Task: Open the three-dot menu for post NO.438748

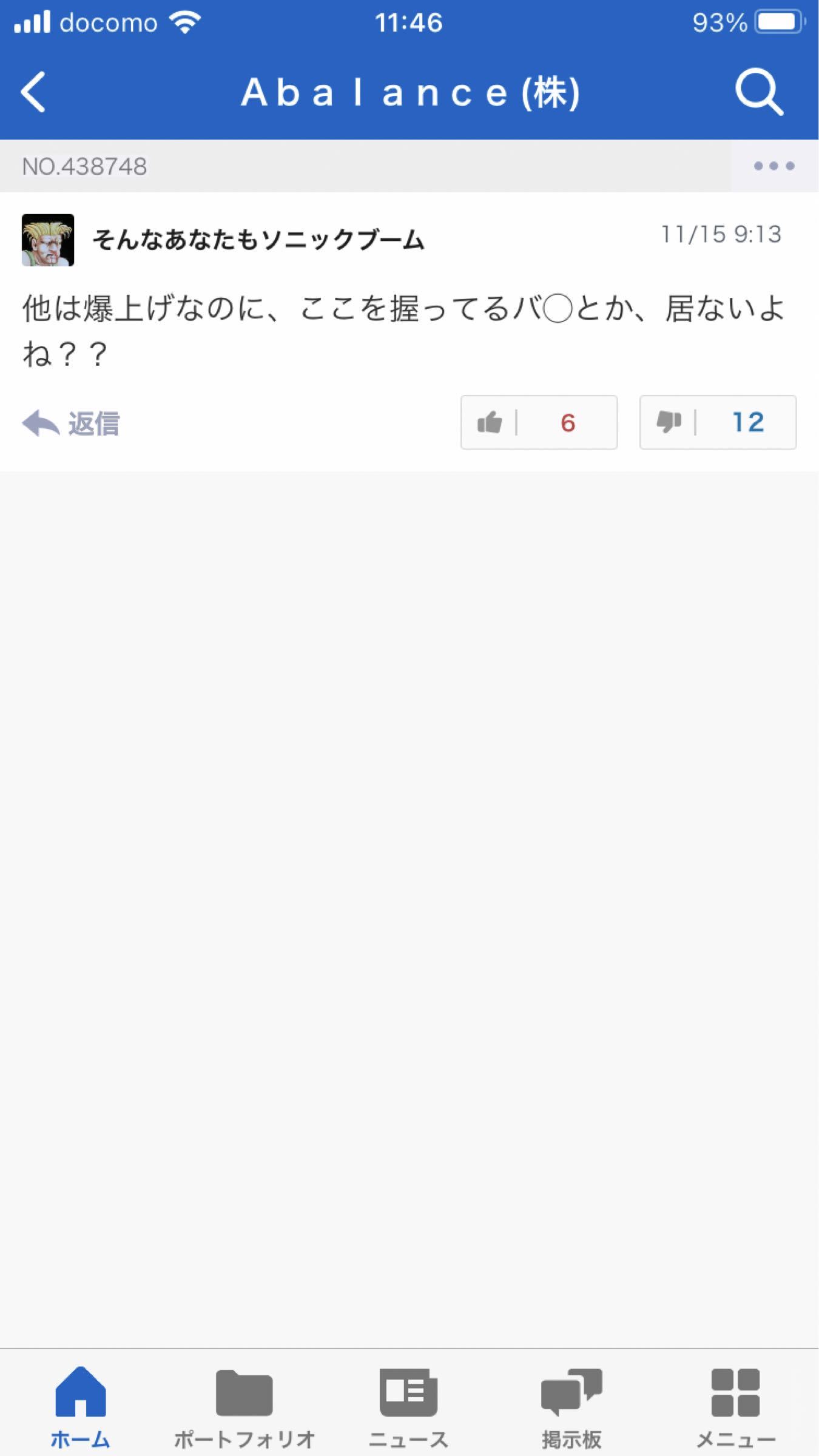Action: click(x=774, y=166)
